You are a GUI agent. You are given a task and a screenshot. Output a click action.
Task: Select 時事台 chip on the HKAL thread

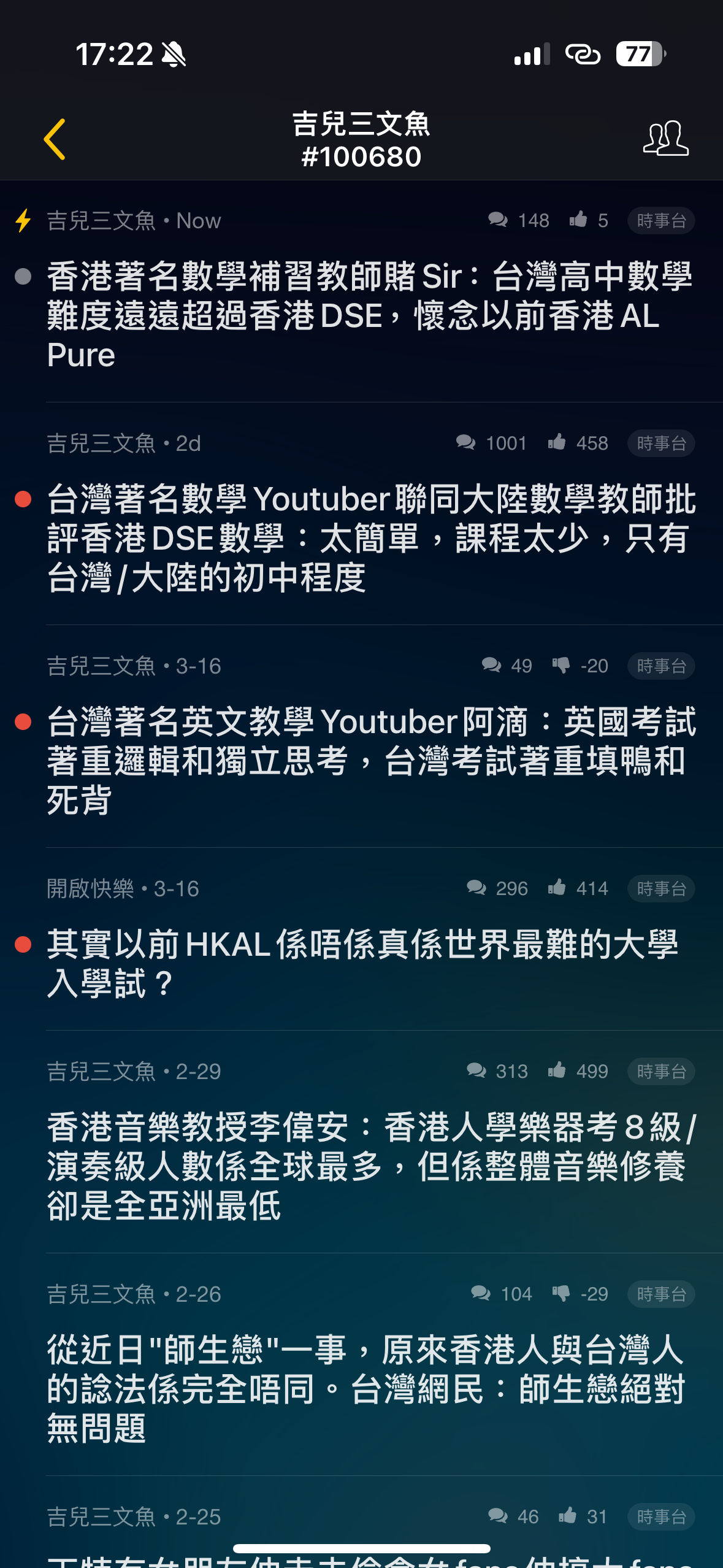point(660,889)
